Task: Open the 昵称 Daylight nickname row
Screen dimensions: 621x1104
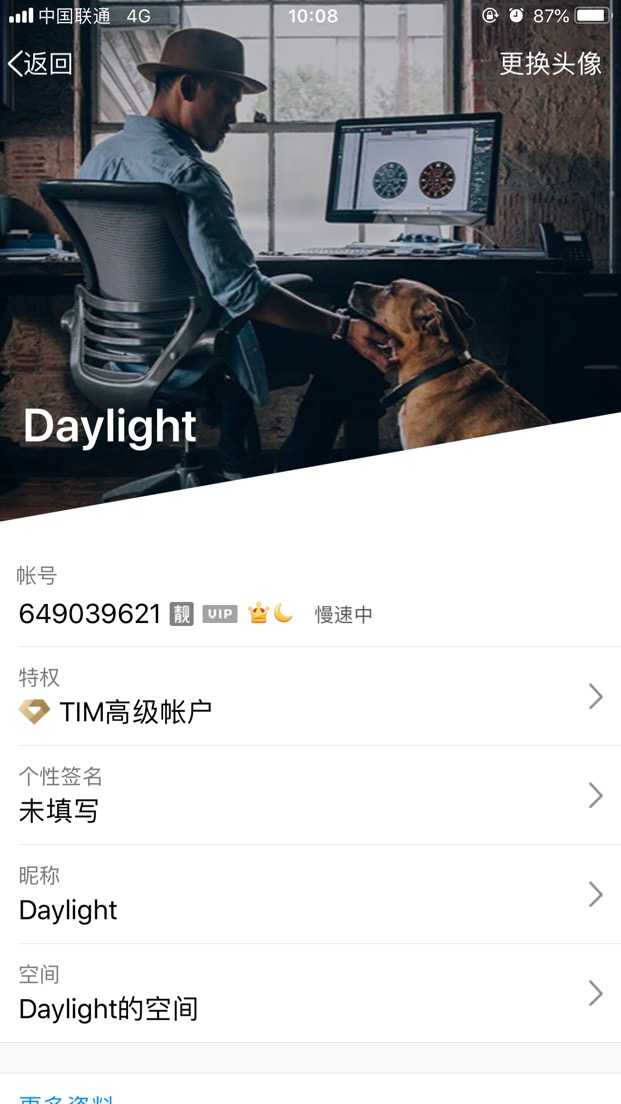Action: pos(310,895)
